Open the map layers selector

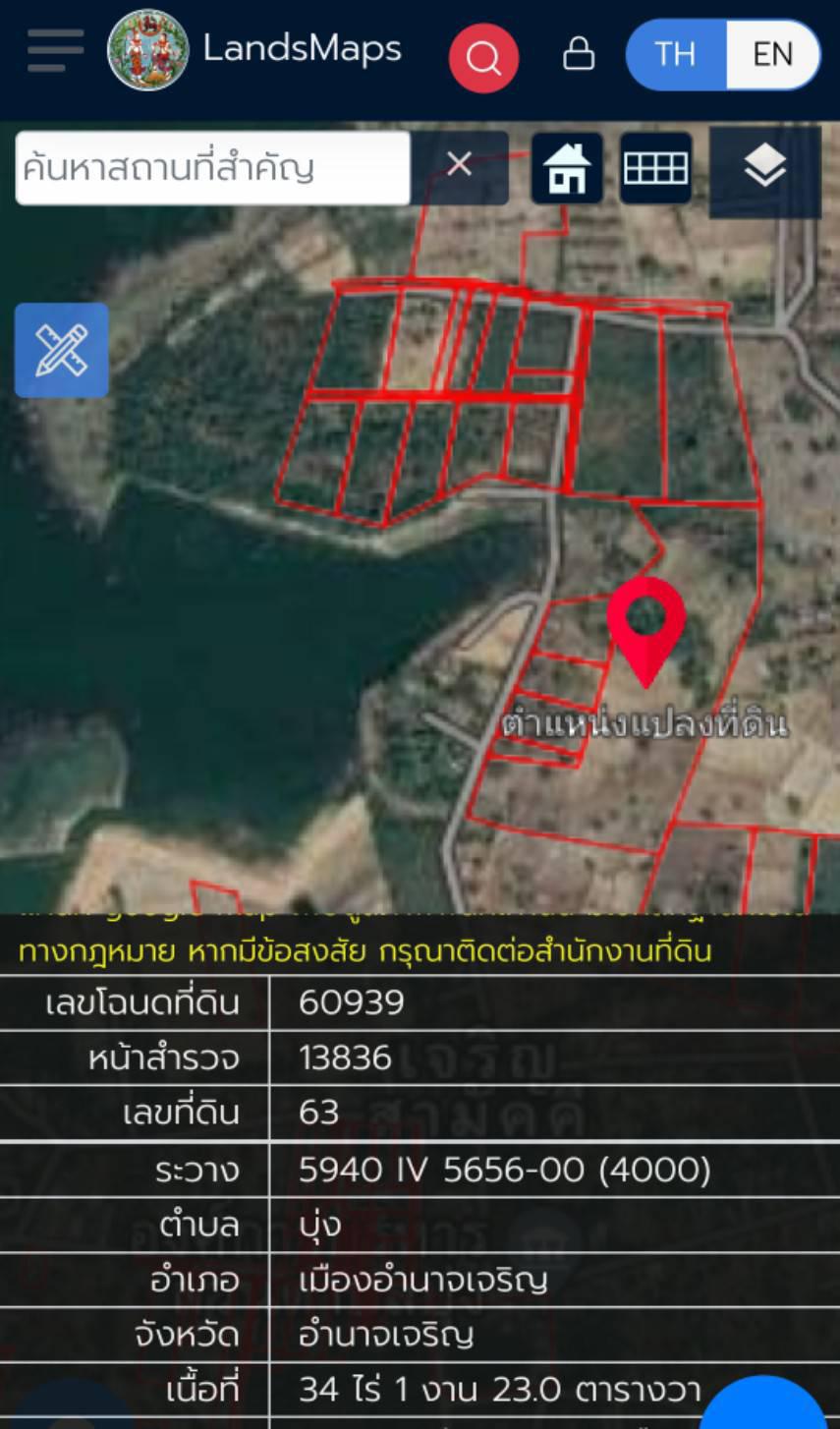click(764, 168)
